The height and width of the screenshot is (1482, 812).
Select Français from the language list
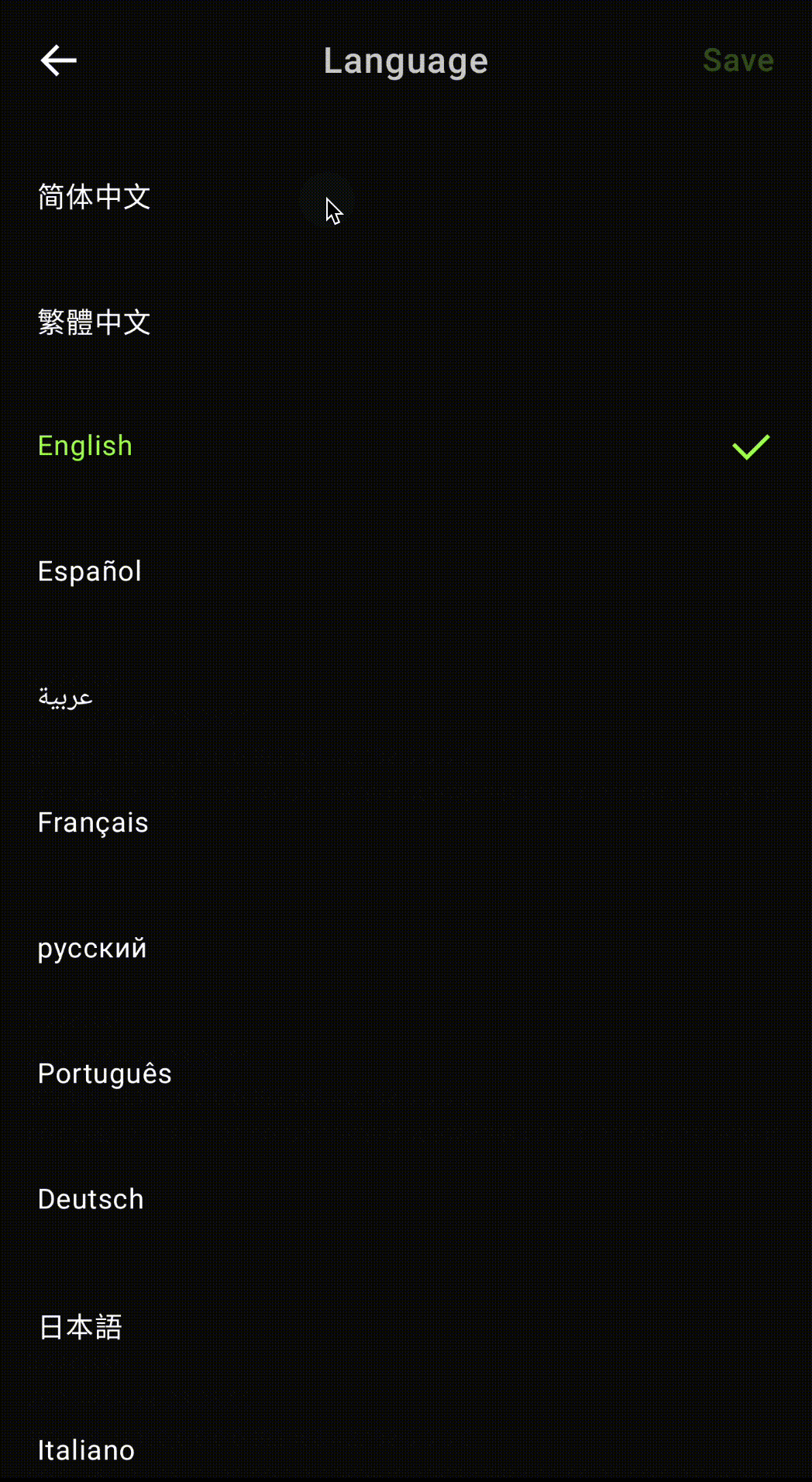(93, 822)
